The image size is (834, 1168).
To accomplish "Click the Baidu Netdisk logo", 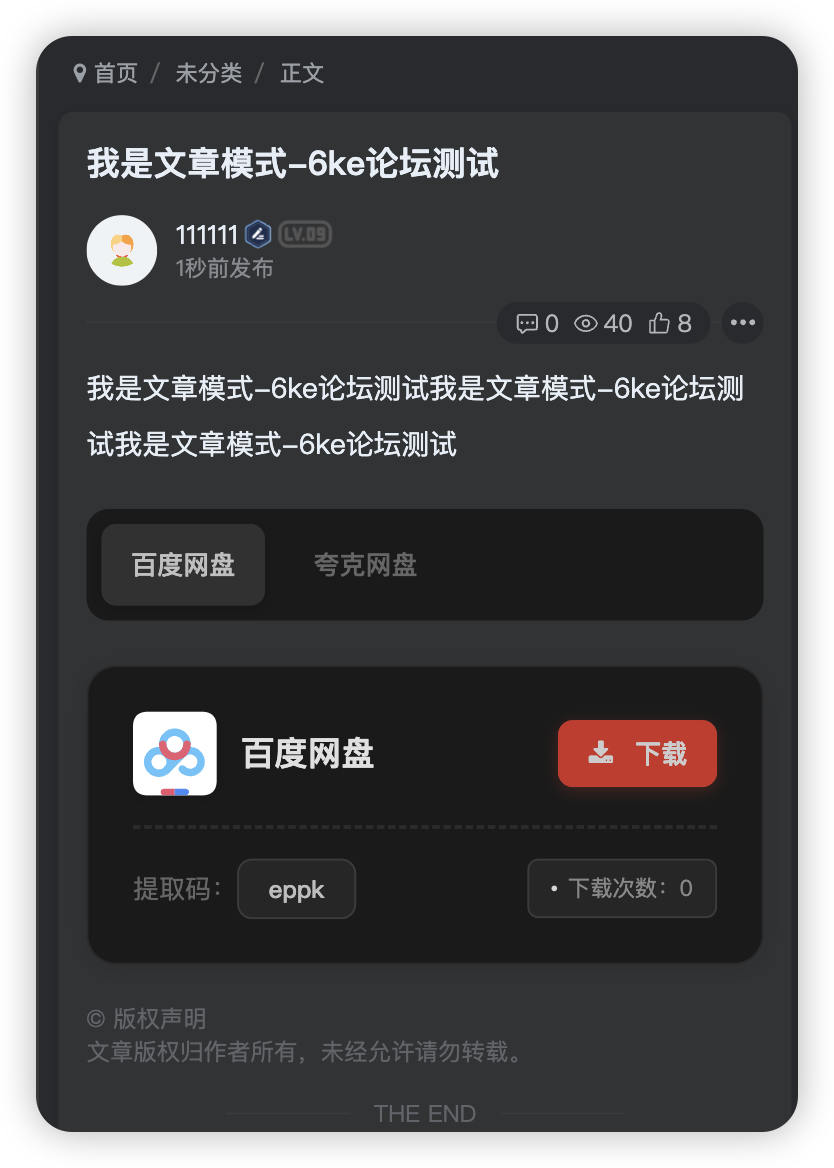I will point(175,753).
